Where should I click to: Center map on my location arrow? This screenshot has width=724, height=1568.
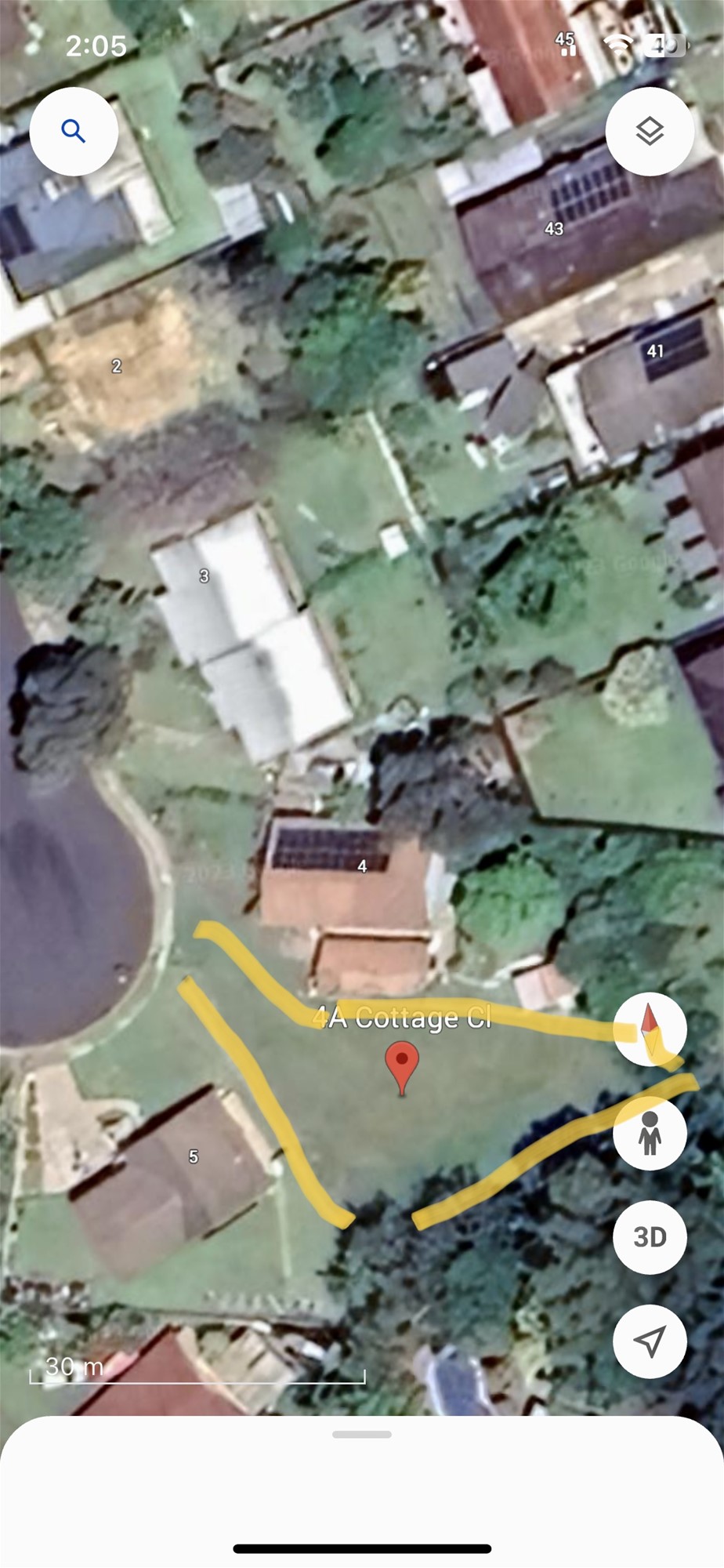tap(650, 1341)
